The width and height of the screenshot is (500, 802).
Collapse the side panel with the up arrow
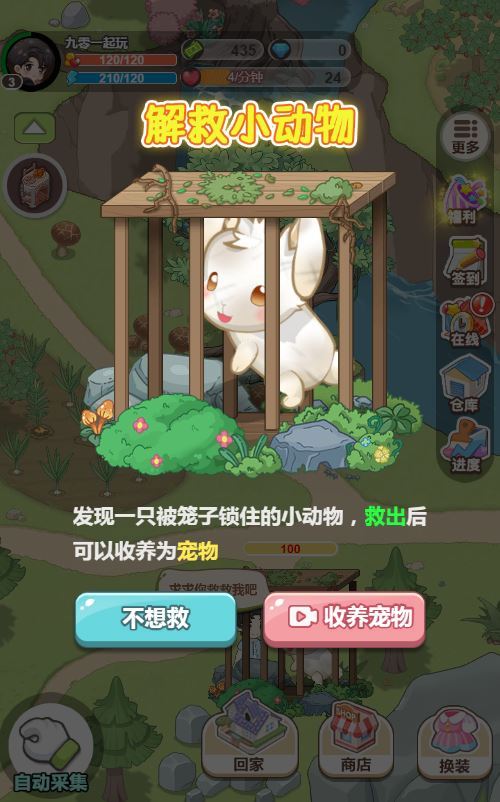point(35,128)
